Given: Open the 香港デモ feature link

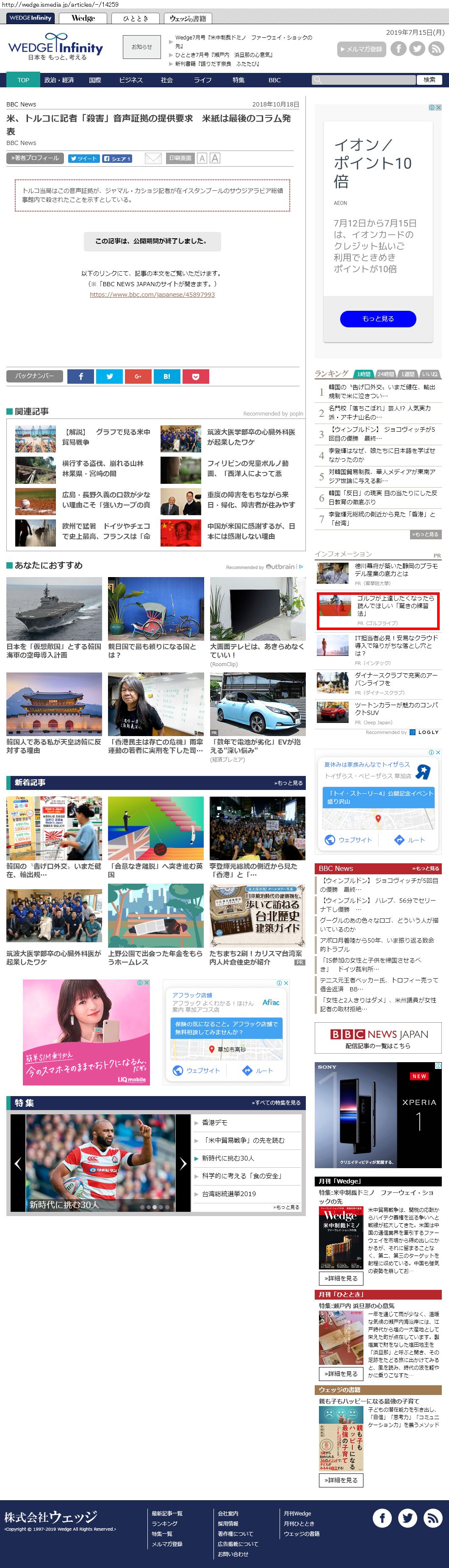Looking at the screenshot, I should (x=215, y=1122).
